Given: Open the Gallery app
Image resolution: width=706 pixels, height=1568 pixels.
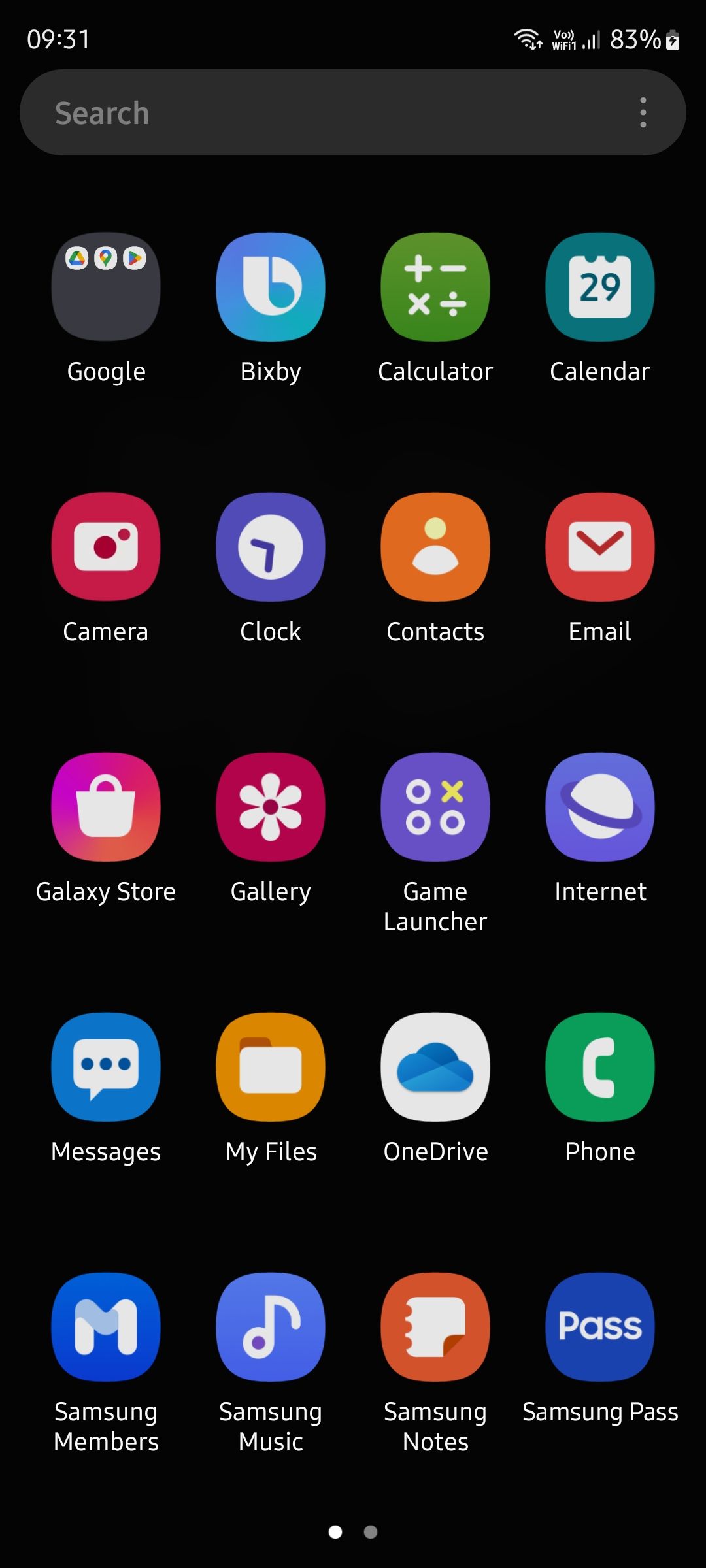Looking at the screenshot, I should [271, 807].
